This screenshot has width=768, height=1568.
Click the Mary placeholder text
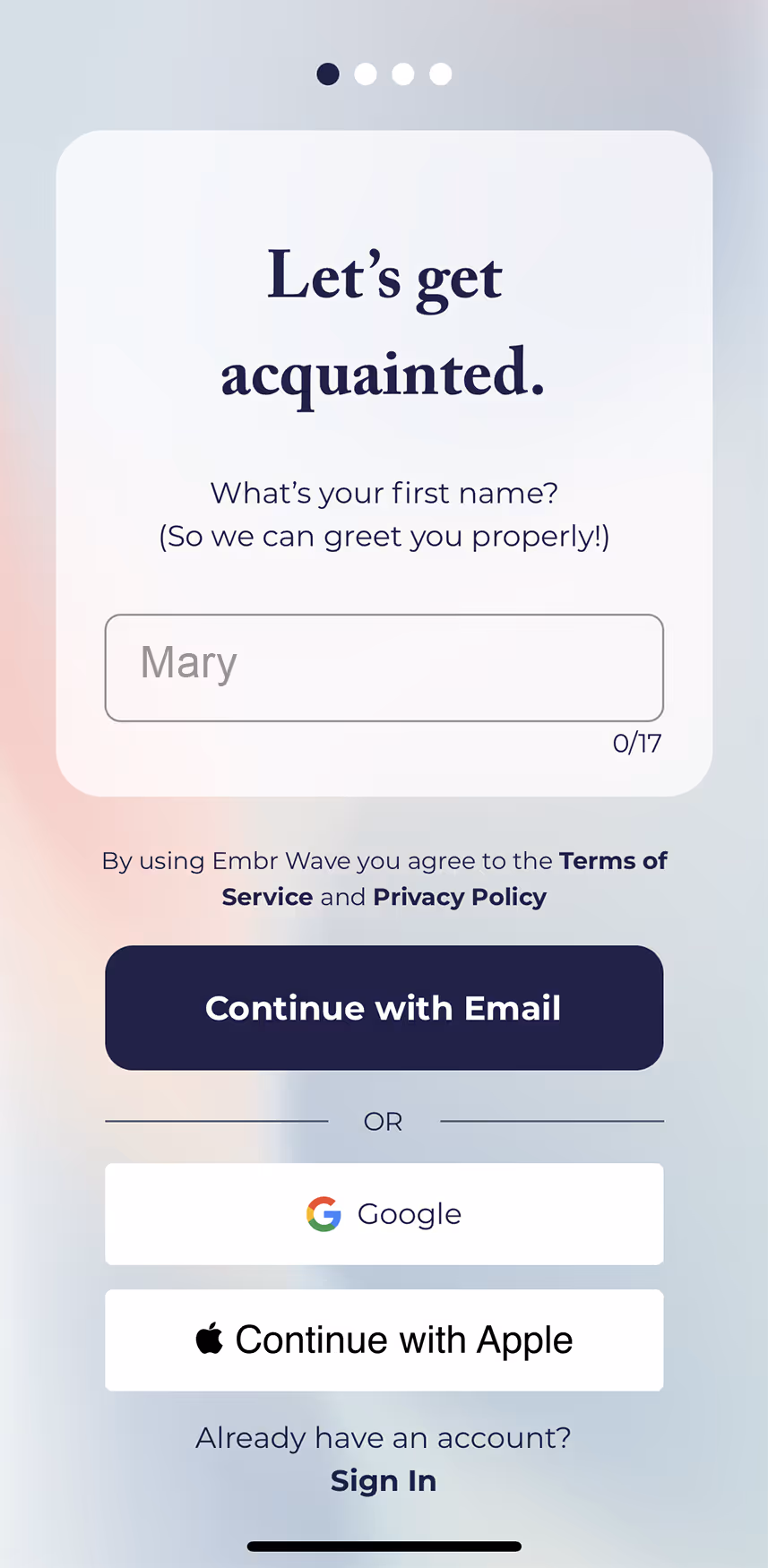pos(188,663)
